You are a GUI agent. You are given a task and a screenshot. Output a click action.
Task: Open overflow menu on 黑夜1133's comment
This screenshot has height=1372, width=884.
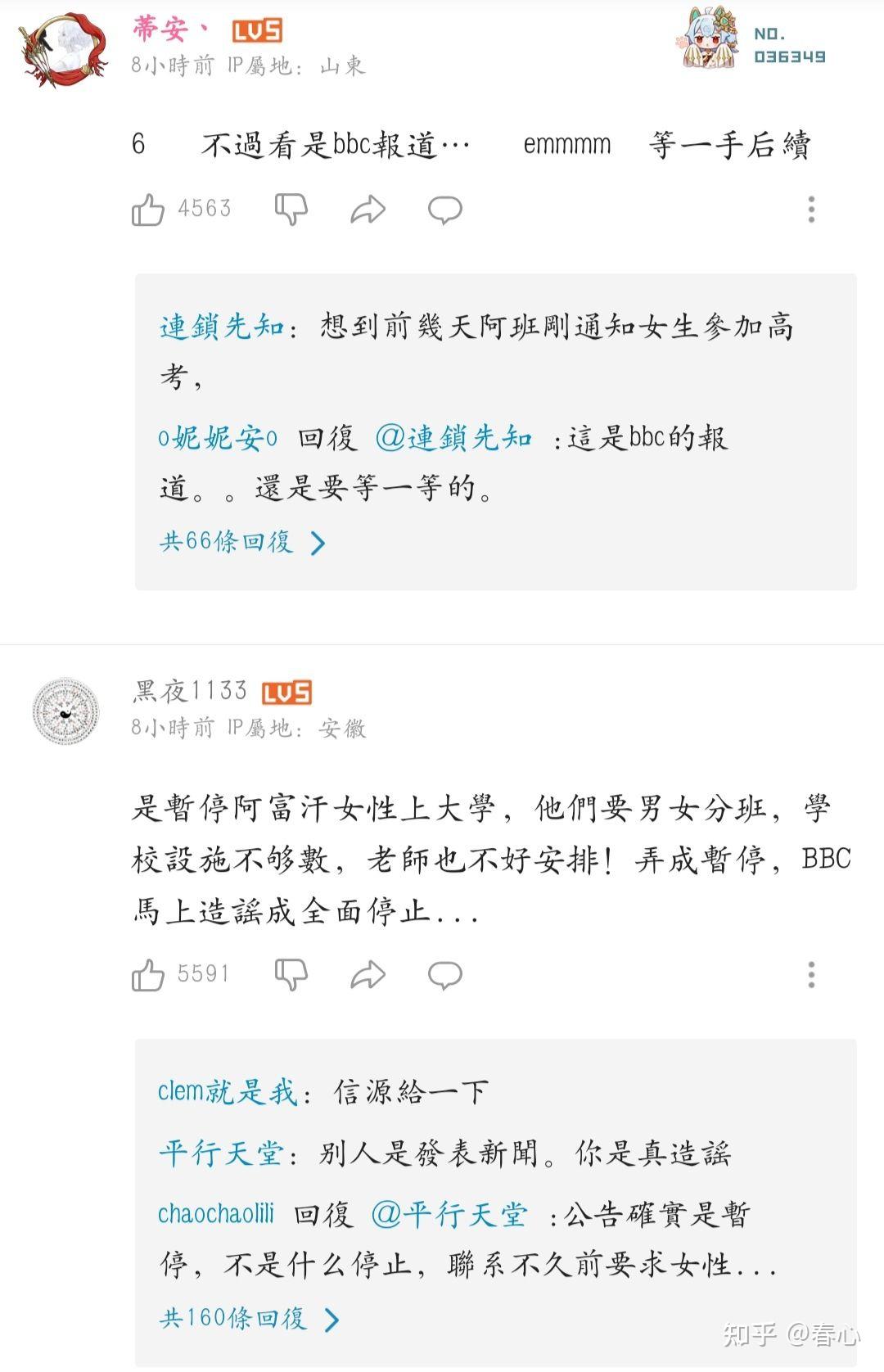pos(811,975)
